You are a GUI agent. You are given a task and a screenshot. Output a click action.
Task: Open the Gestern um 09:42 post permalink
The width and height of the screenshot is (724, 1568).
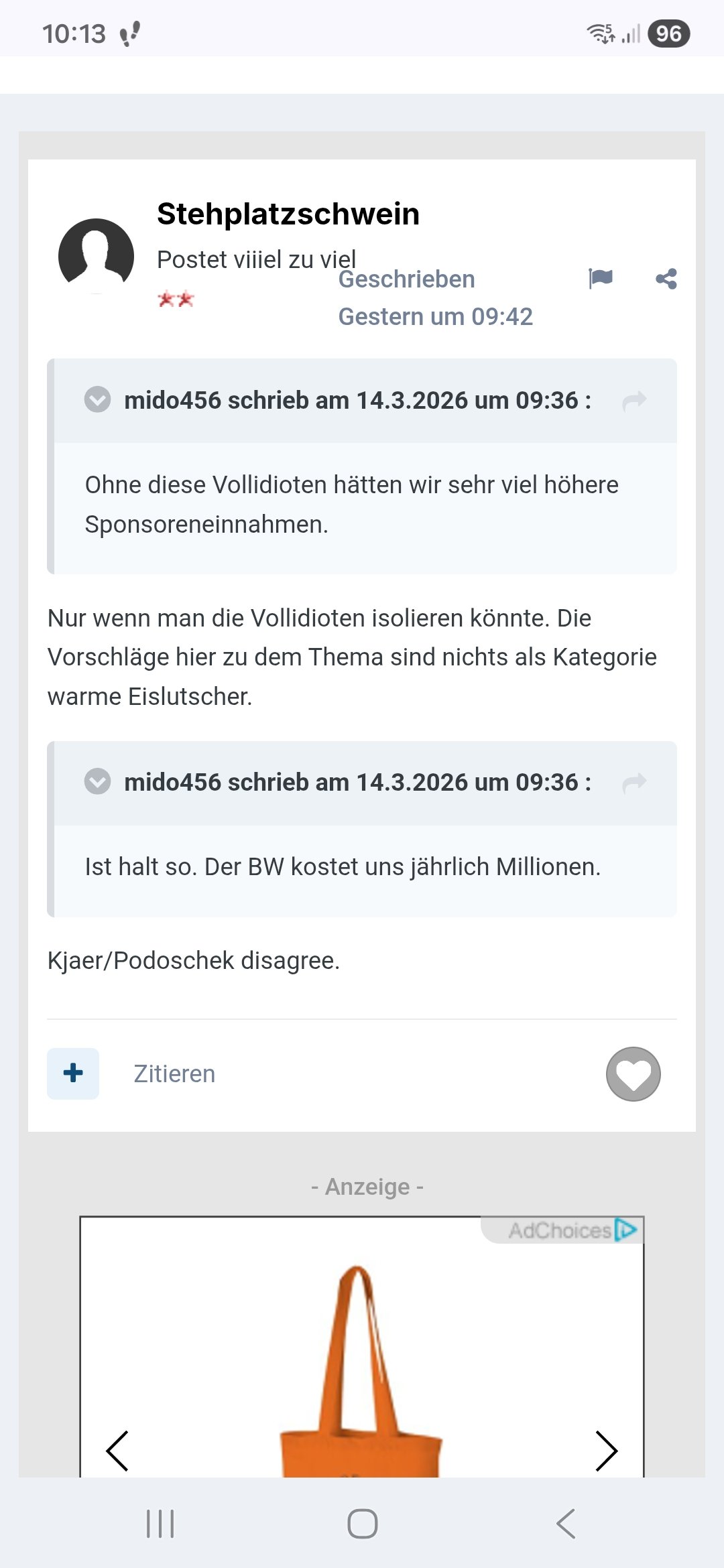(435, 316)
